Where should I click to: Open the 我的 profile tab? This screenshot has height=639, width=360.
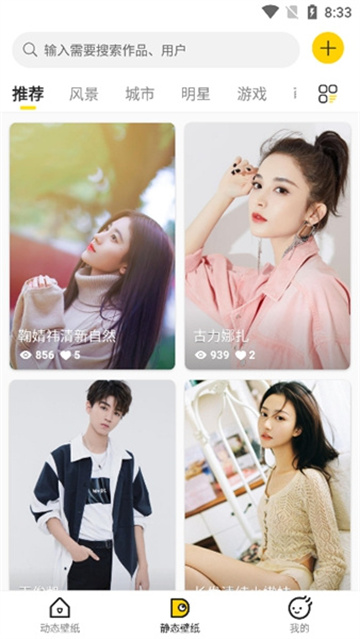(x=300, y=615)
